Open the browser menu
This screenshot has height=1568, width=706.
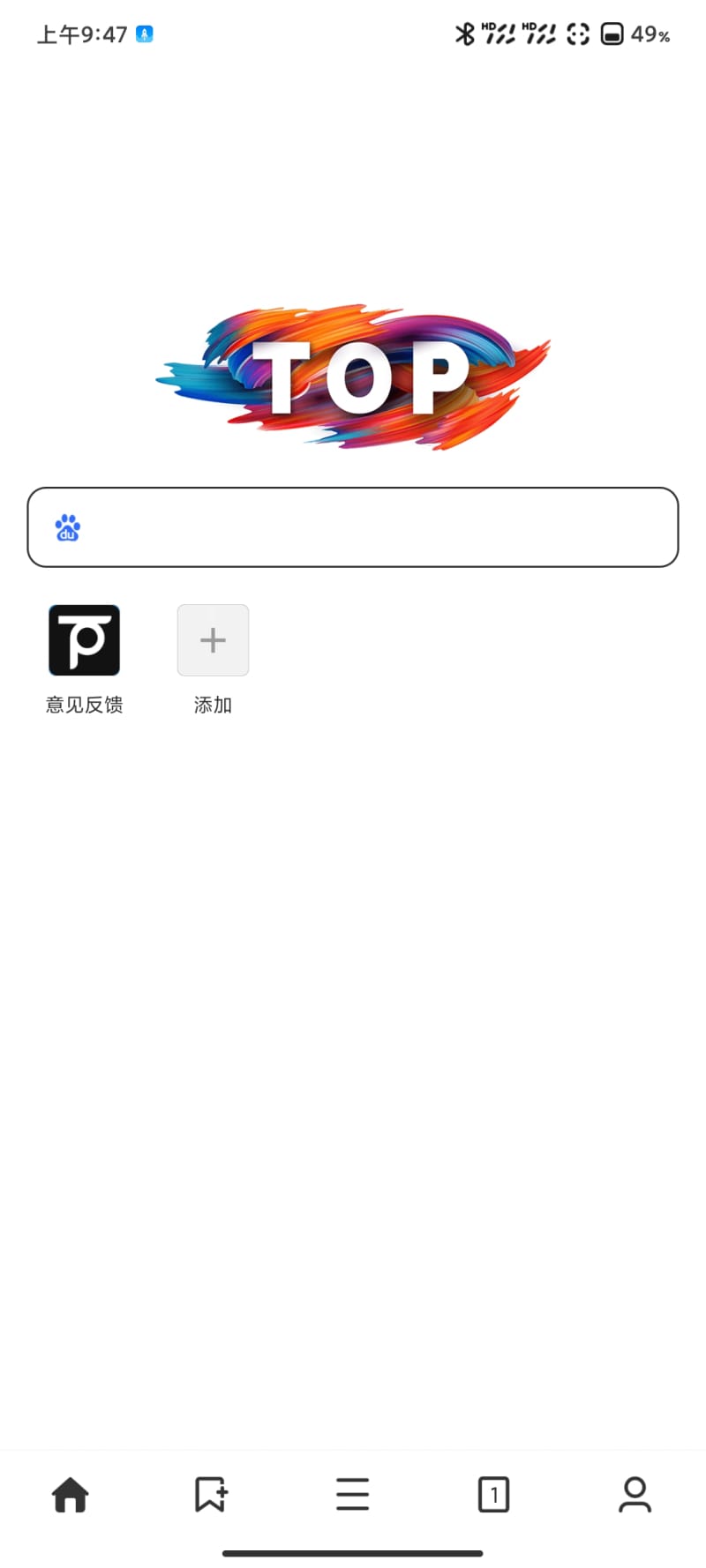[352, 1495]
